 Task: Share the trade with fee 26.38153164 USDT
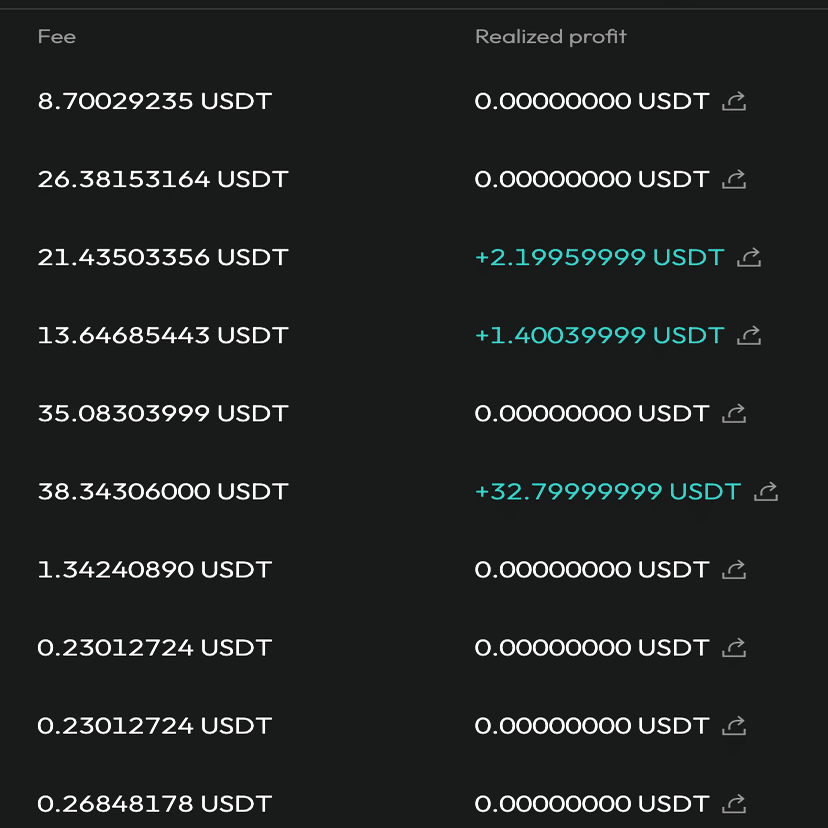(734, 179)
